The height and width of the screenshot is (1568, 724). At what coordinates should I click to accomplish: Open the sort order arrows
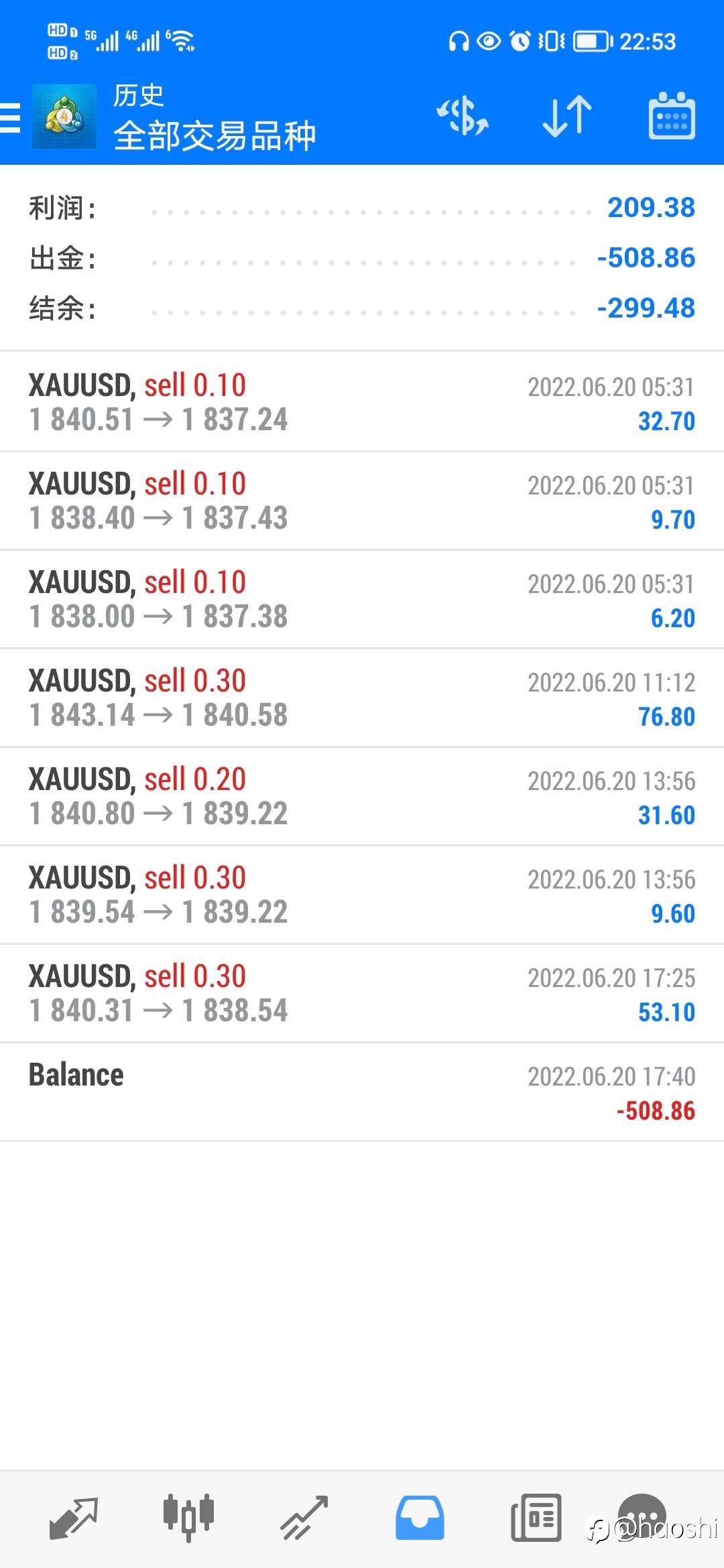(x=567, y=117)
